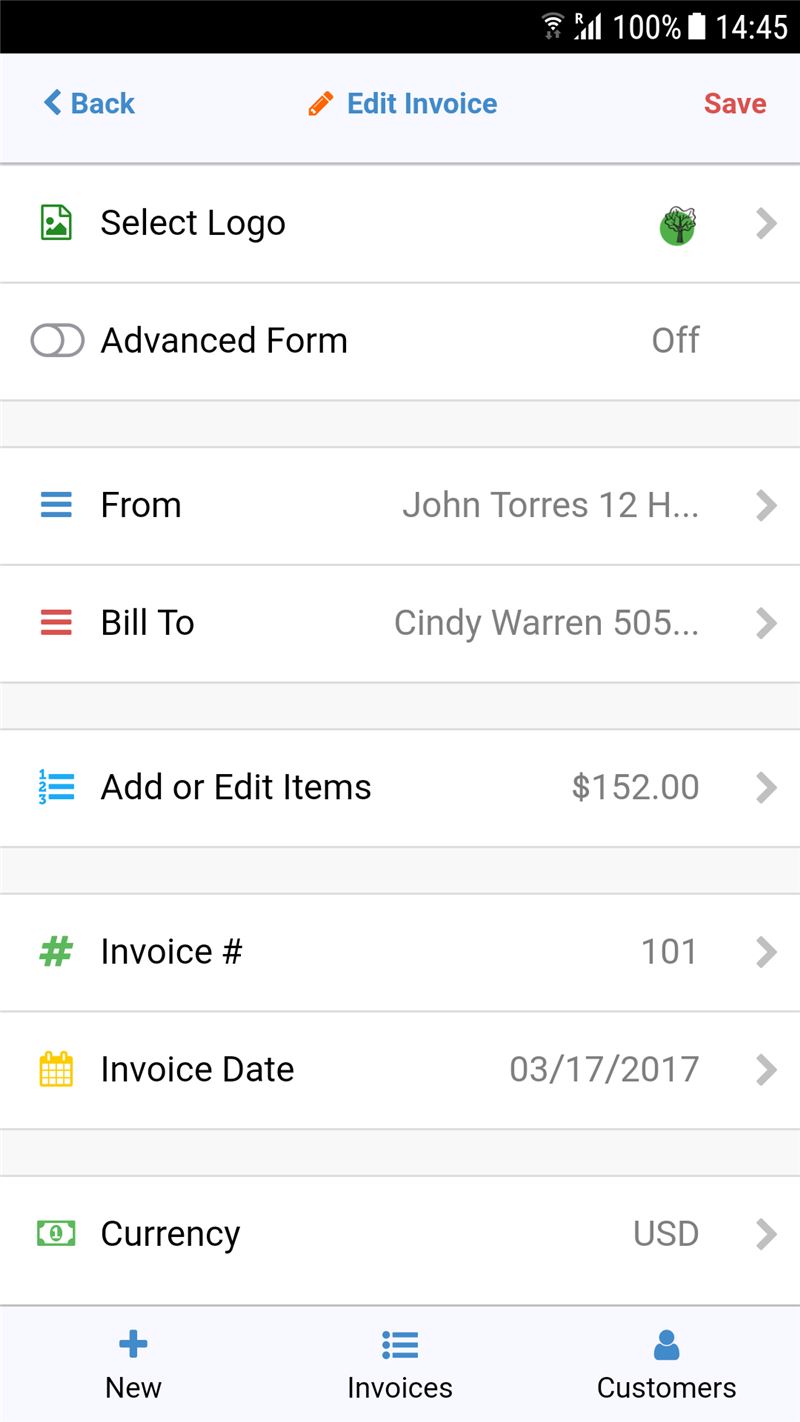Toggle the Advanced Form switch
This screenshot has width=800, height=1422.
(x=57, y=341)
